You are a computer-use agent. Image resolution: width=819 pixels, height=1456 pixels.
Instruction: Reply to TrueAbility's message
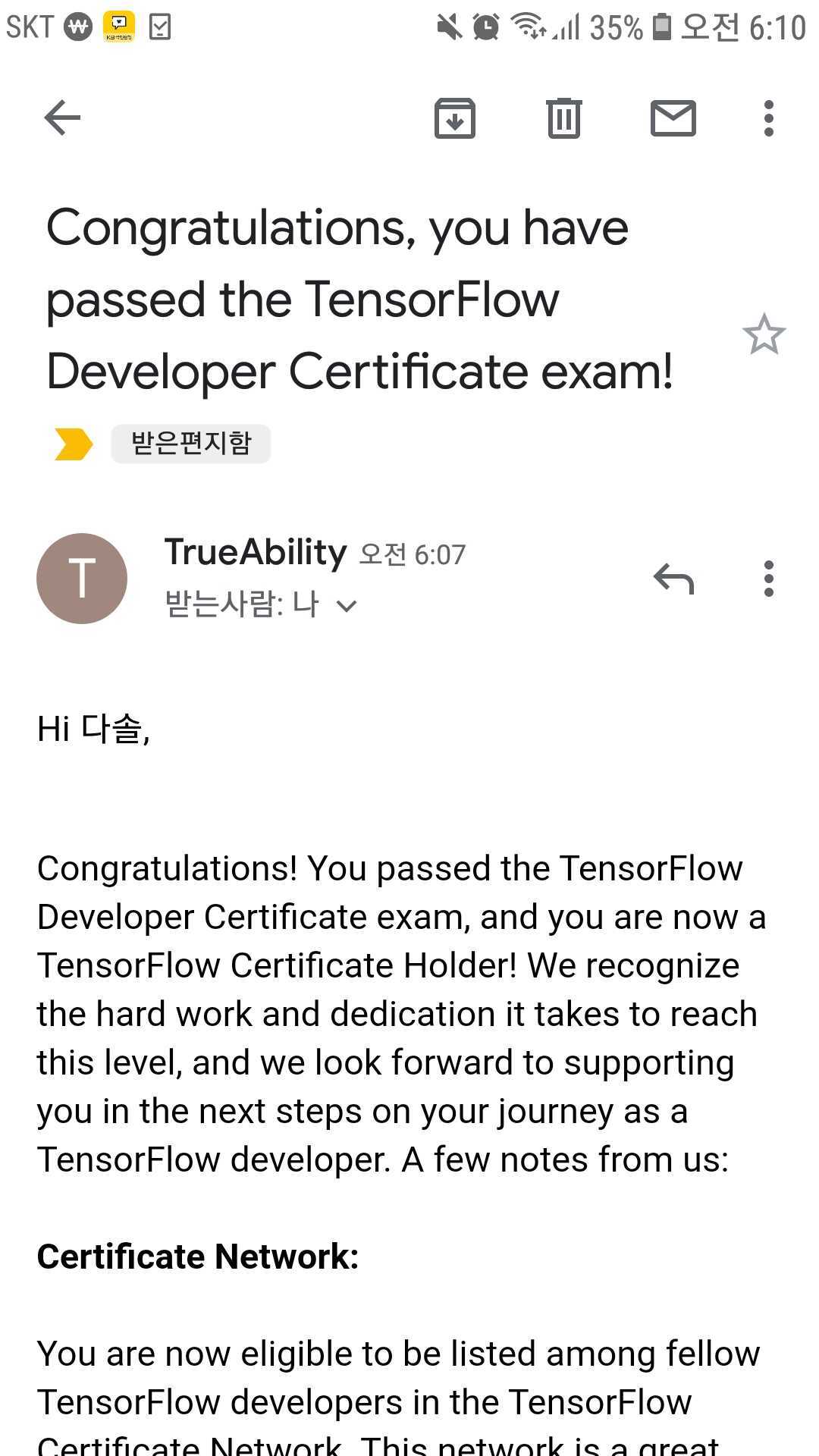(x=673, y=579)
